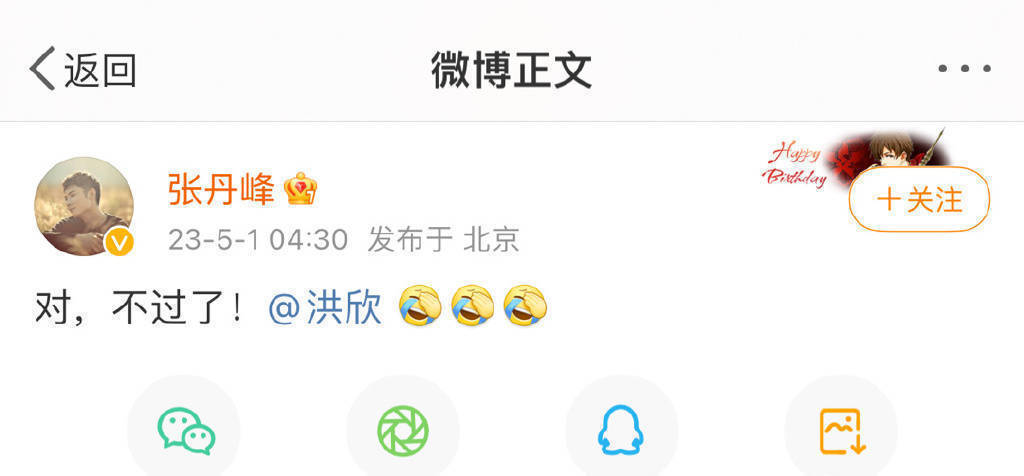Image resolution: width=1024 pixels, height=476 pixels.
Task: Share to WeChat Moments via green aperture icon
Action: coord(403,431)
